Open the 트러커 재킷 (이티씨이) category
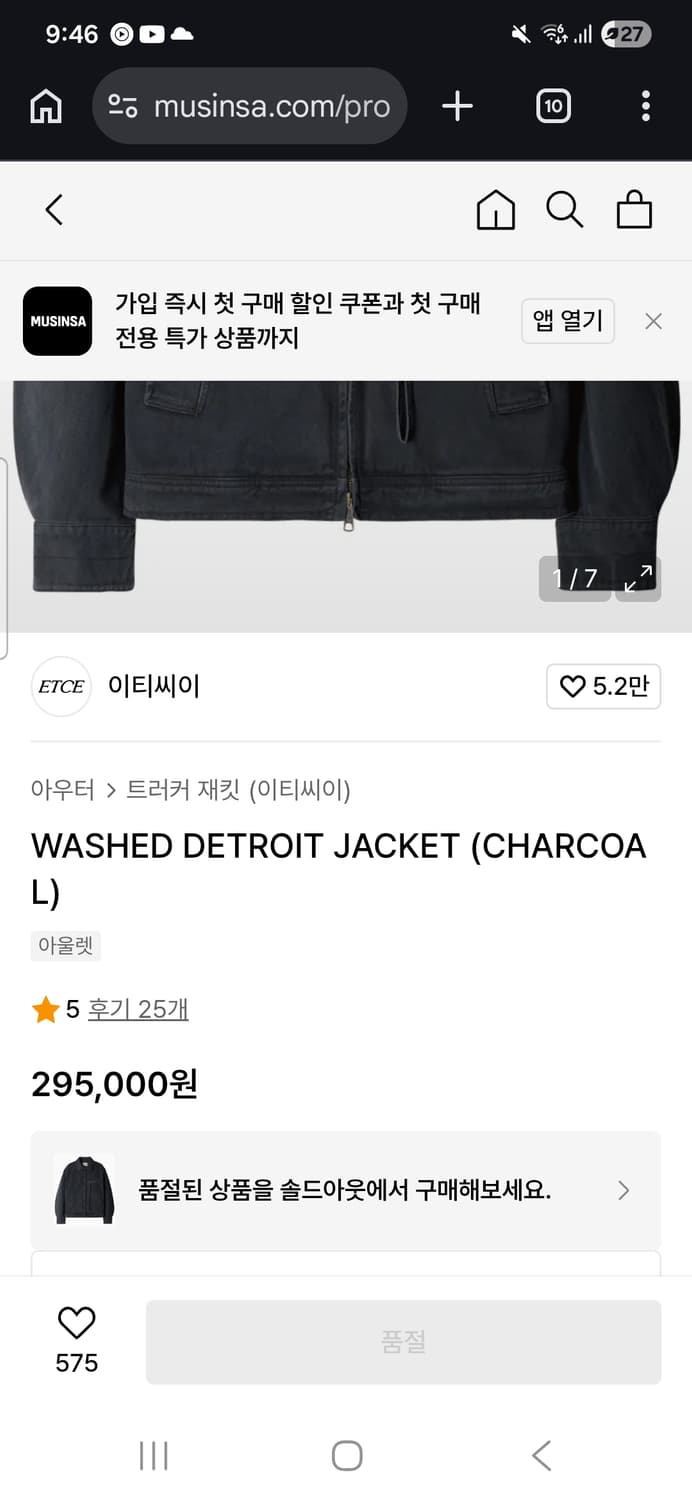This screenshot has width=692, height=1500. (x=238, y=790)
